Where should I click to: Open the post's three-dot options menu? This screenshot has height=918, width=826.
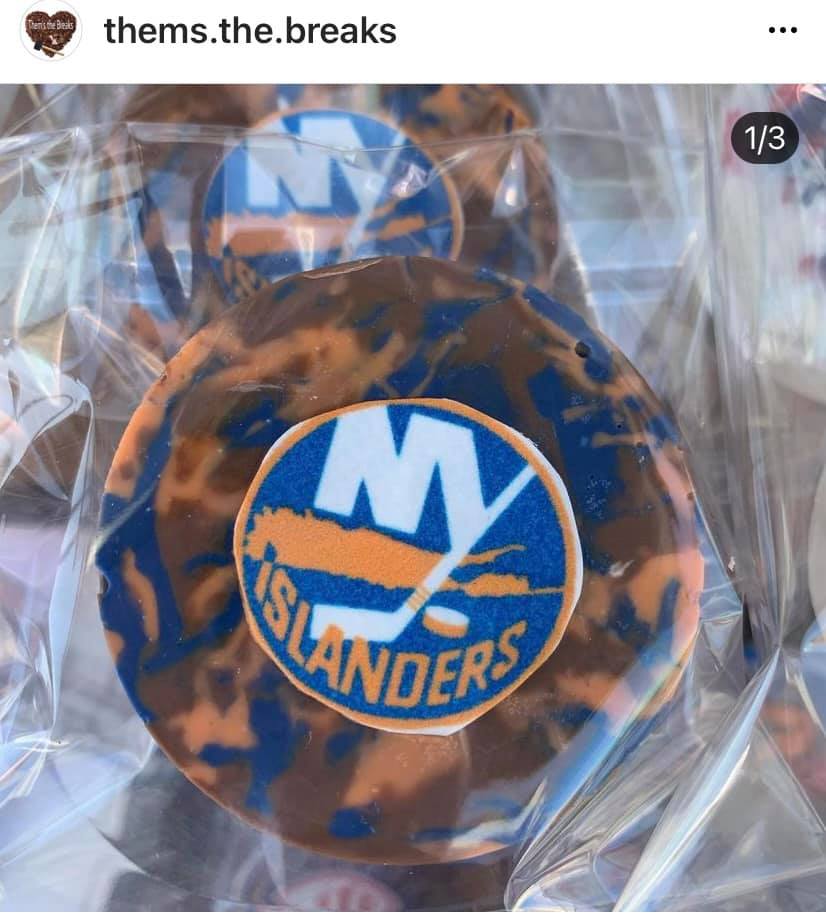(x=783, y=31)
